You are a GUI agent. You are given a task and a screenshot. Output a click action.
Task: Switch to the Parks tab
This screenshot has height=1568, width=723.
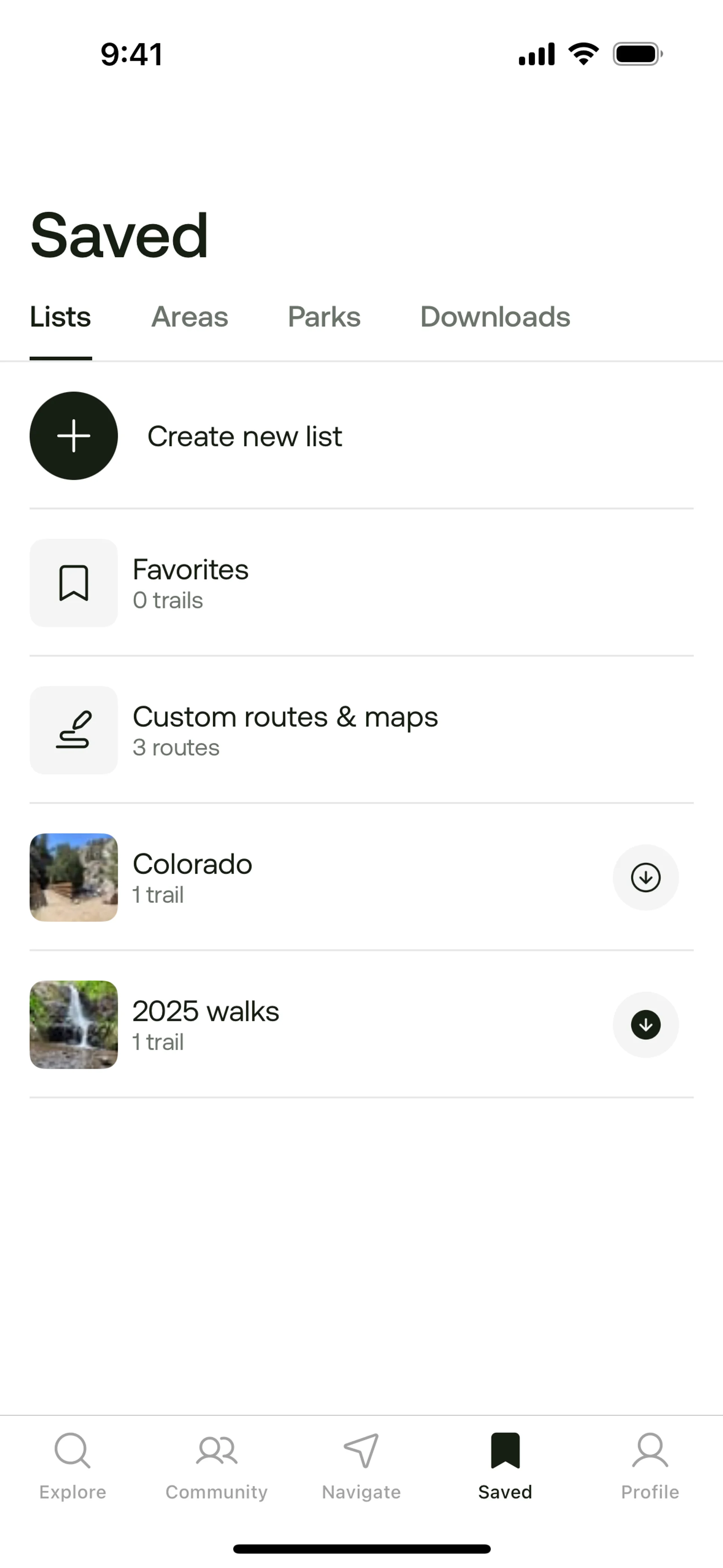point(324,317)
